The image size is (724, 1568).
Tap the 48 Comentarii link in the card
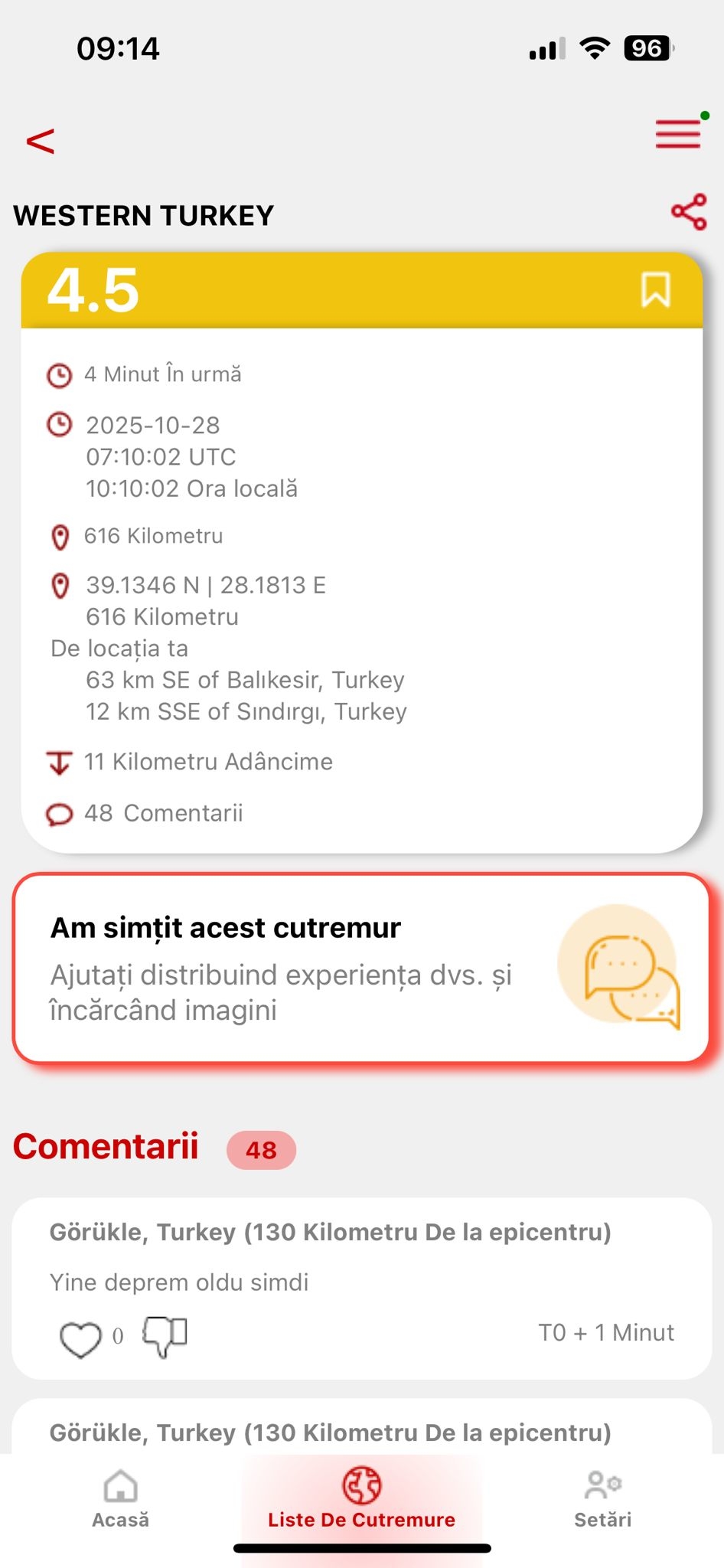(x=163, y=813)
